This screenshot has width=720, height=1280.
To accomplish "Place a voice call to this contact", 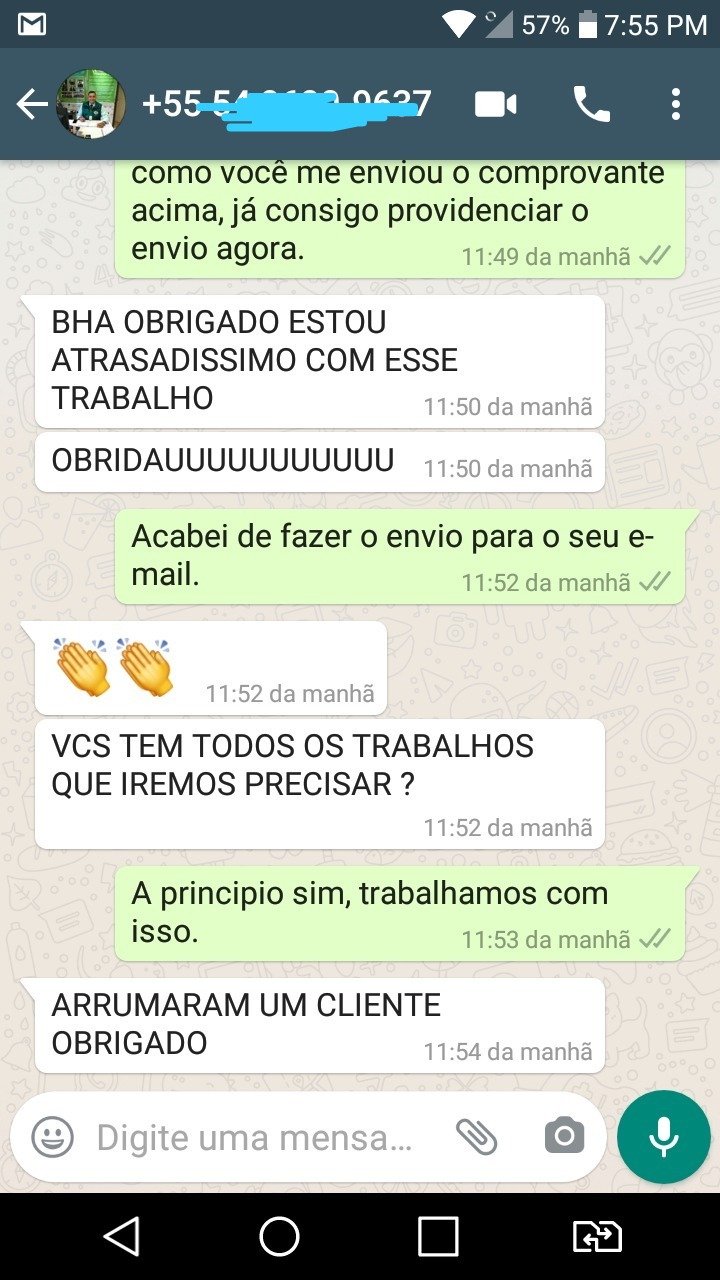I will click(x=591, y=104).
